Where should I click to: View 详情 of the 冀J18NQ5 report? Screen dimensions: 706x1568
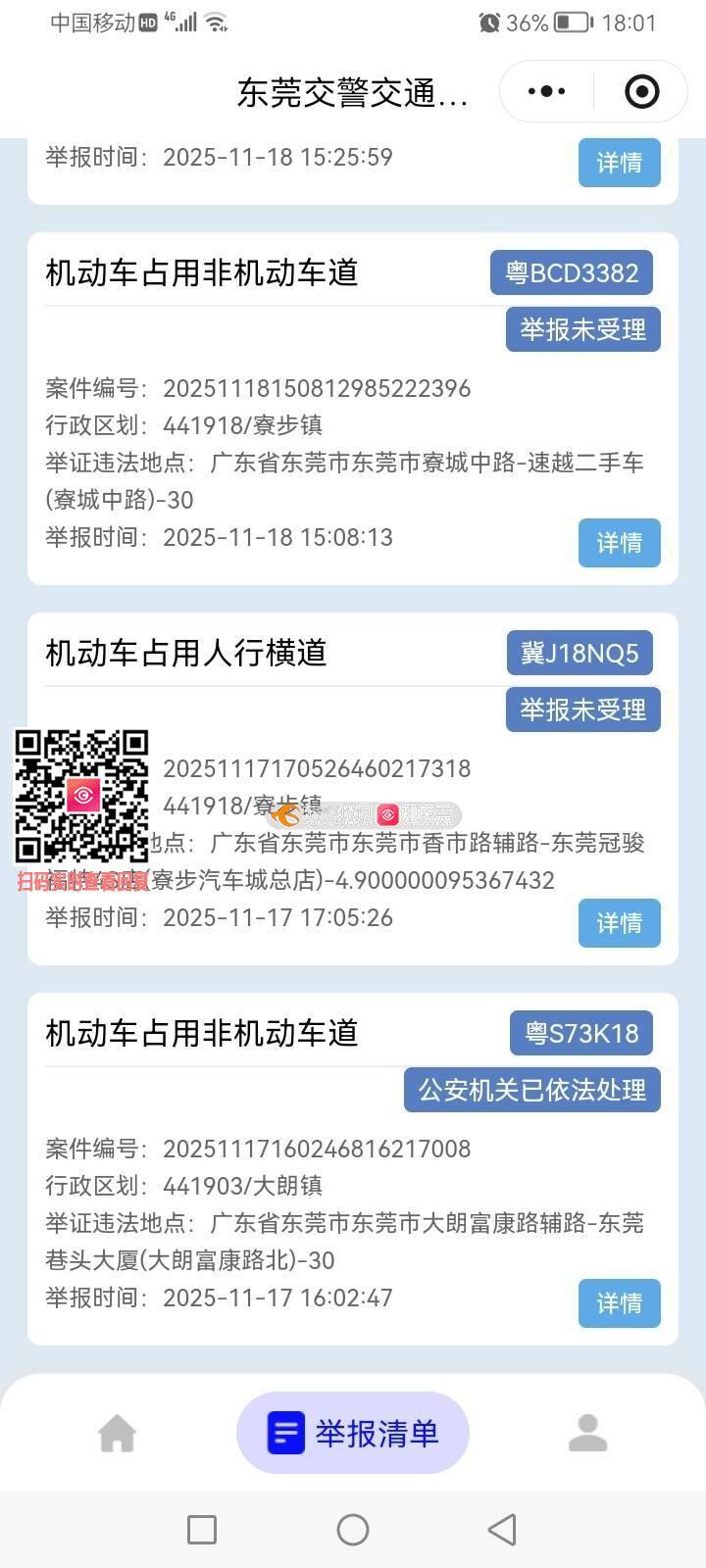click(x=619, y=923)
